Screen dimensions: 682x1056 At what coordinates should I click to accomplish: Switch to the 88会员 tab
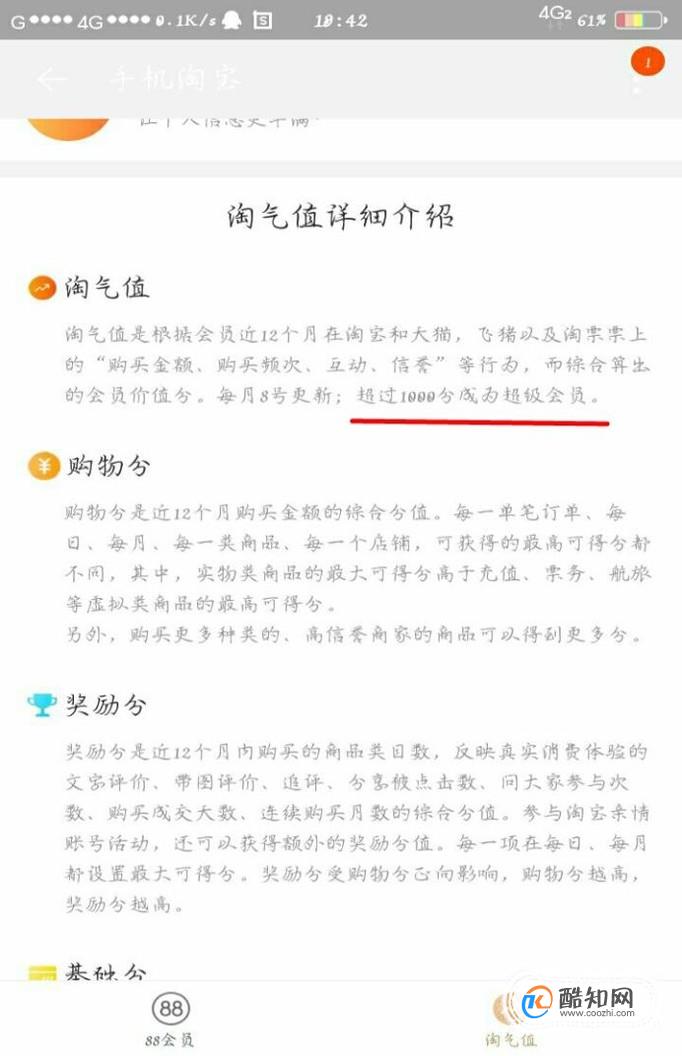click(171, 1017)
